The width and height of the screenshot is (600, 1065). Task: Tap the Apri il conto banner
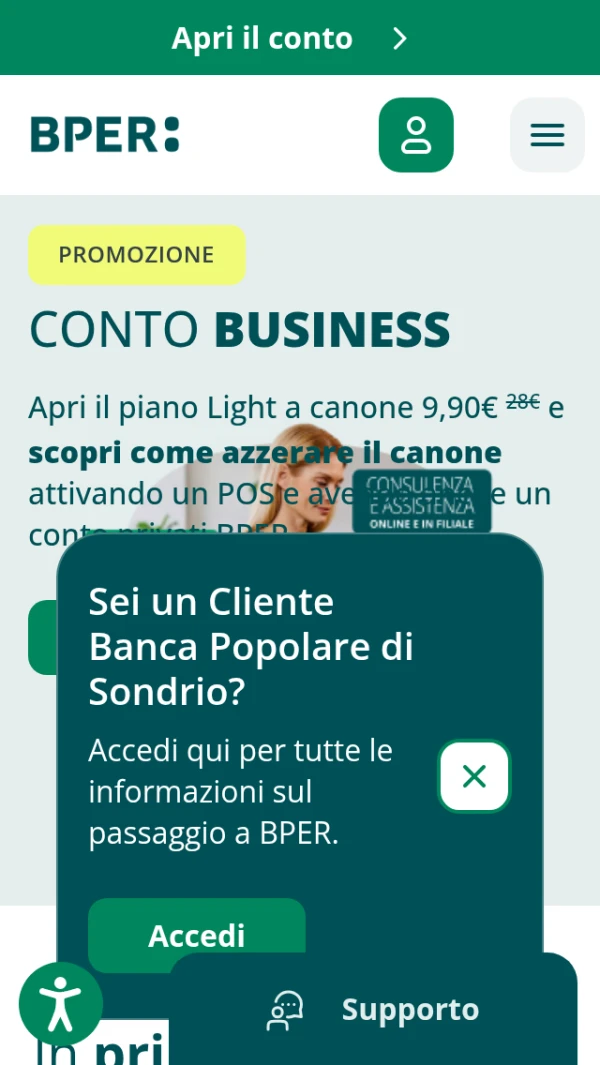tap(290, 38)
